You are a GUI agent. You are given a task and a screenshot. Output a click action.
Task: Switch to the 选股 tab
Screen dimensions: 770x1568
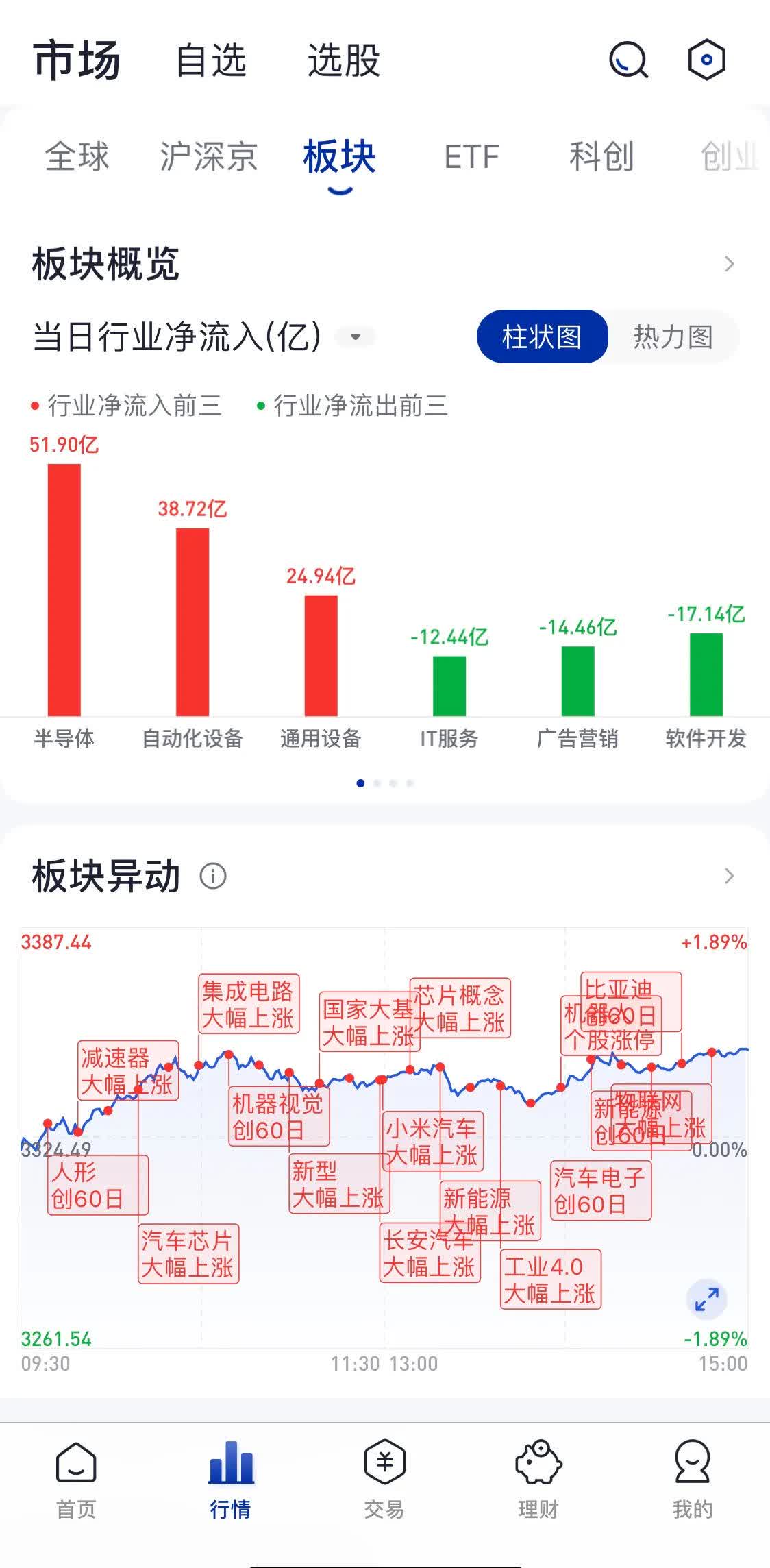point(343,60)
